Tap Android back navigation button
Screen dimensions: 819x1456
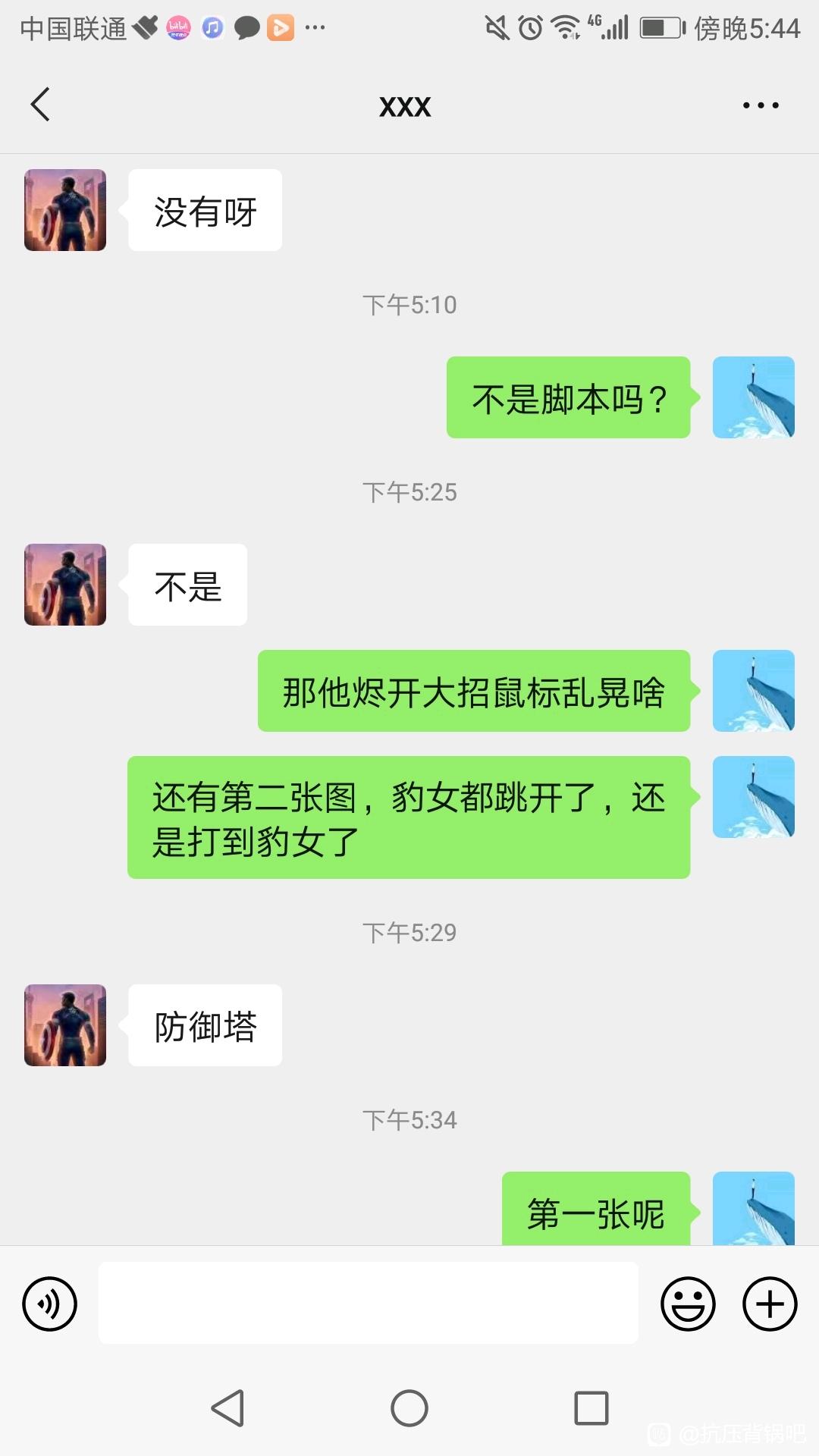coord(227,1408)
